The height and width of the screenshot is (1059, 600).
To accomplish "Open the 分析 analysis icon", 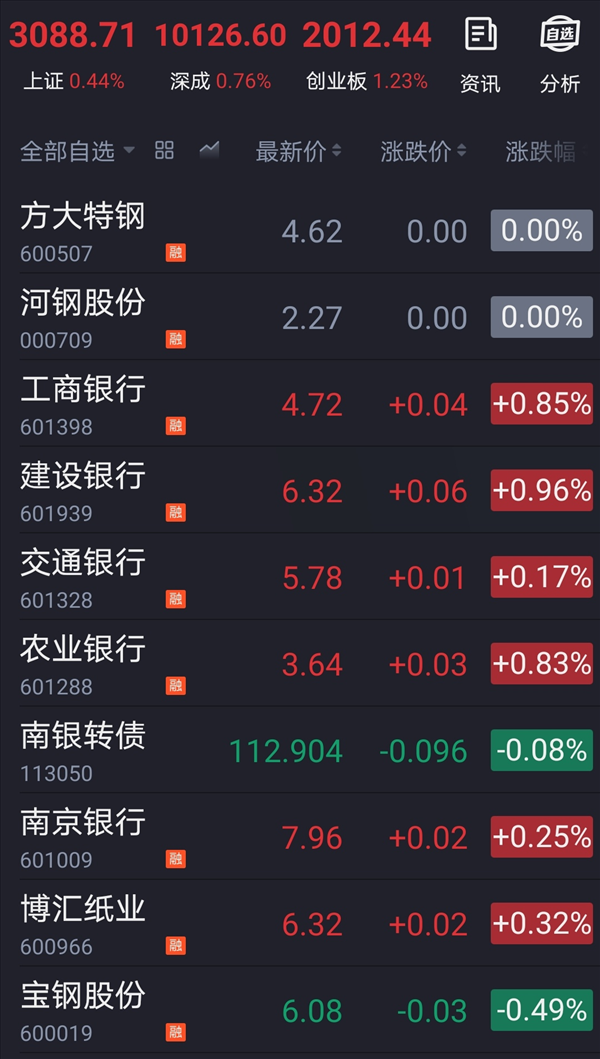I will [559, 55].
